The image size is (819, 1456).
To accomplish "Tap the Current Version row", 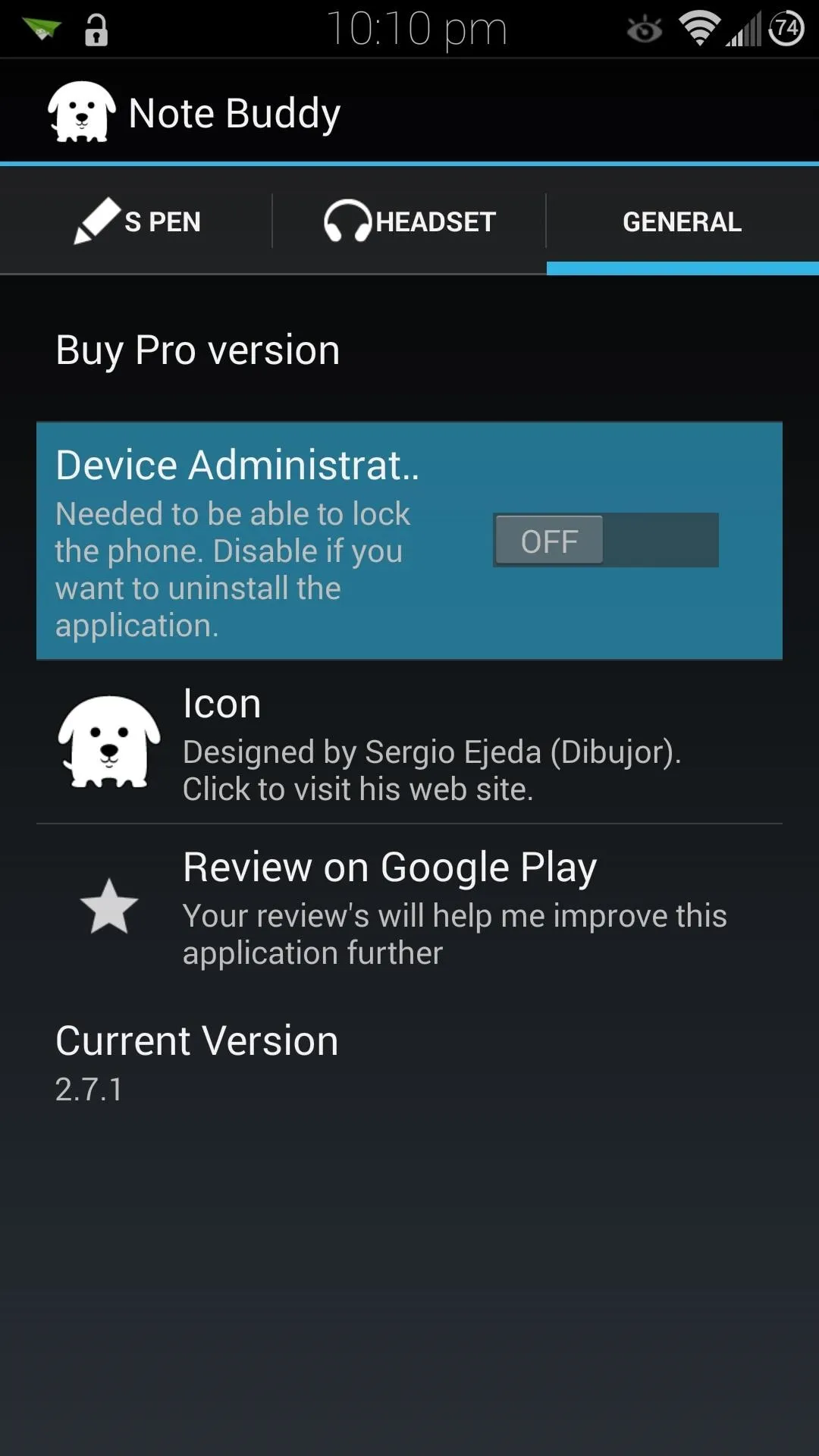I will tap(409, 1063).
